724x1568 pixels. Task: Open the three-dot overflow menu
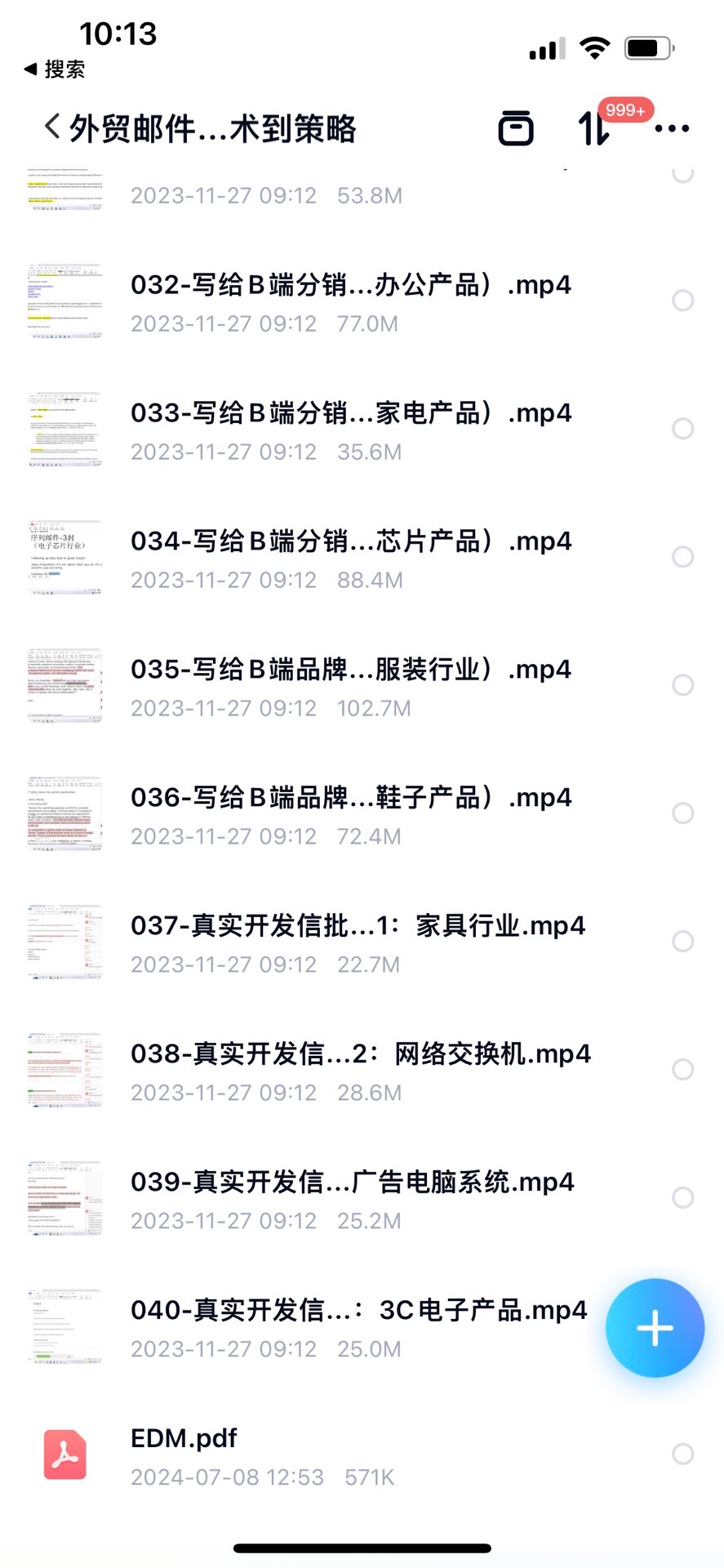click(672, 128)
